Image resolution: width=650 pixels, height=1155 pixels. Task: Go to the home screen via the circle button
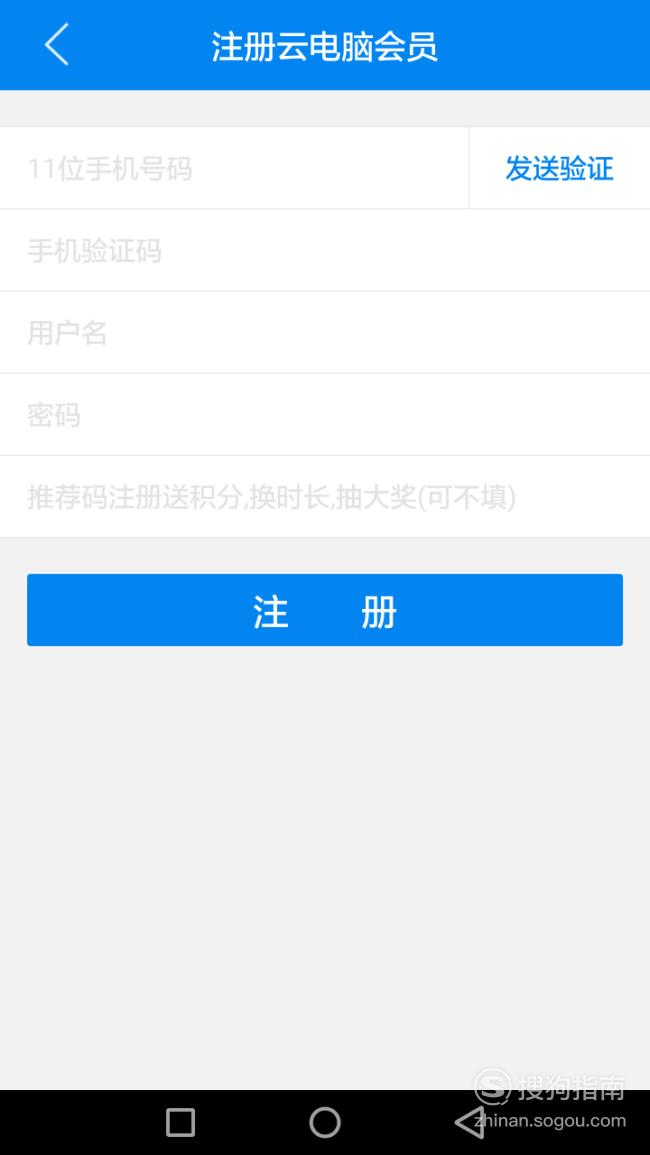click(x=325, y=1123)
